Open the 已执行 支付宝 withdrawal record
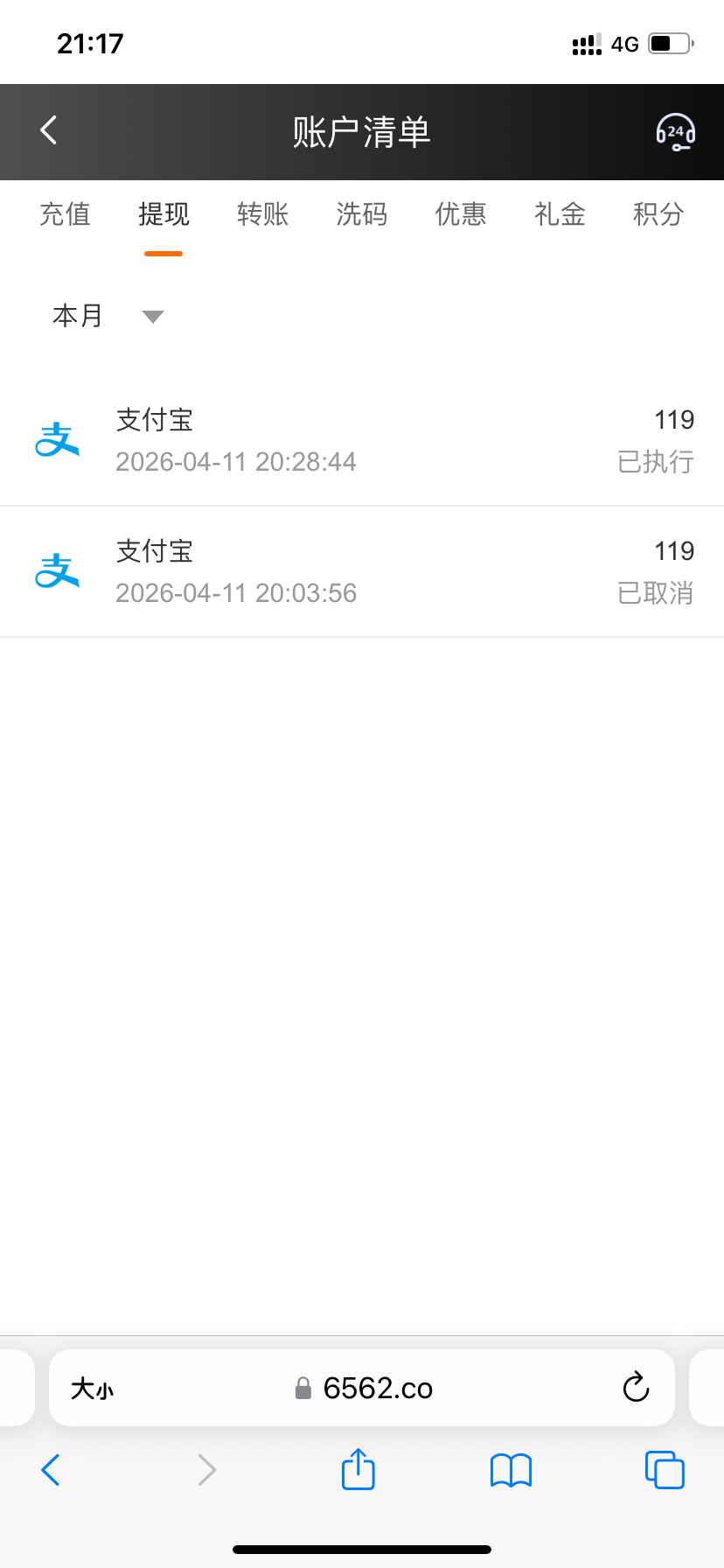The width and height of the screenshot is (724, 1568). click(x=362, y=440)
